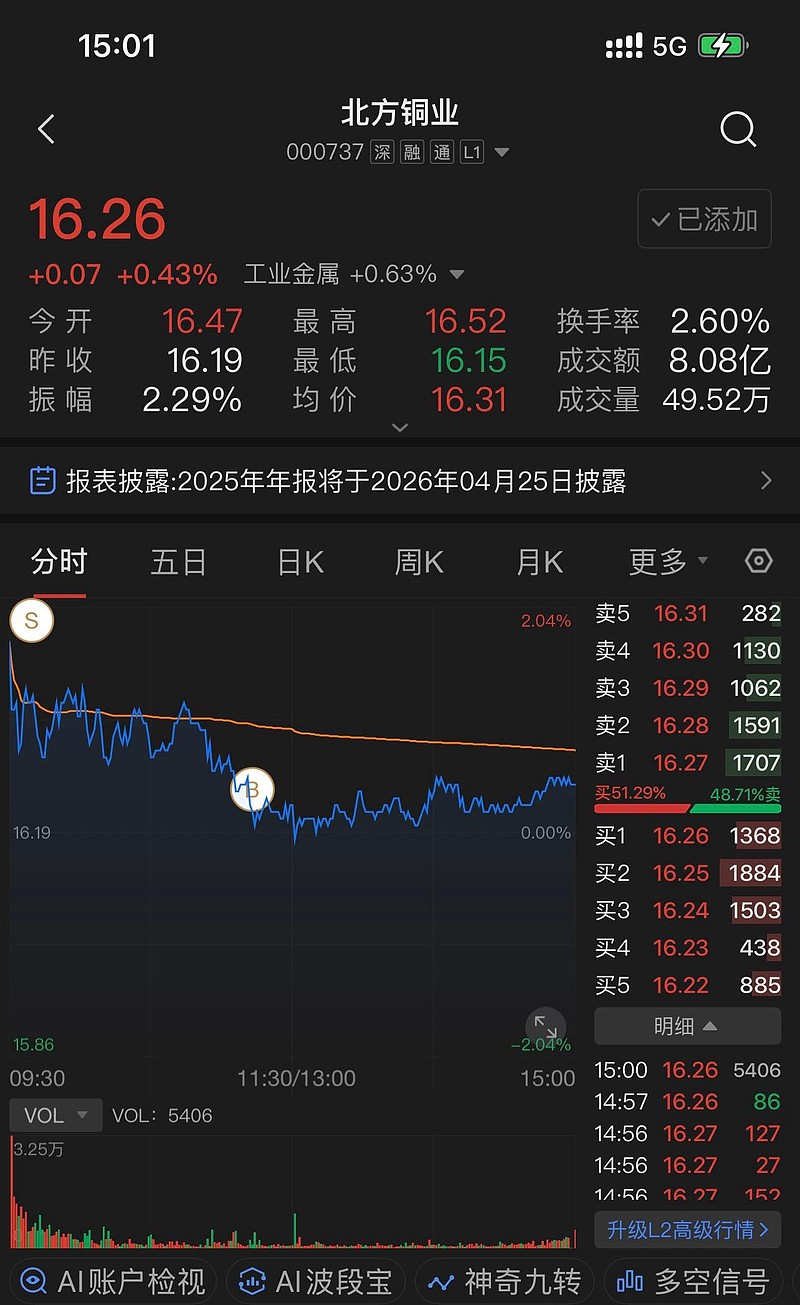Open the 报表披露 announcement
Image resolution: width=800 pixels, height=1305 pixels.
400,481
